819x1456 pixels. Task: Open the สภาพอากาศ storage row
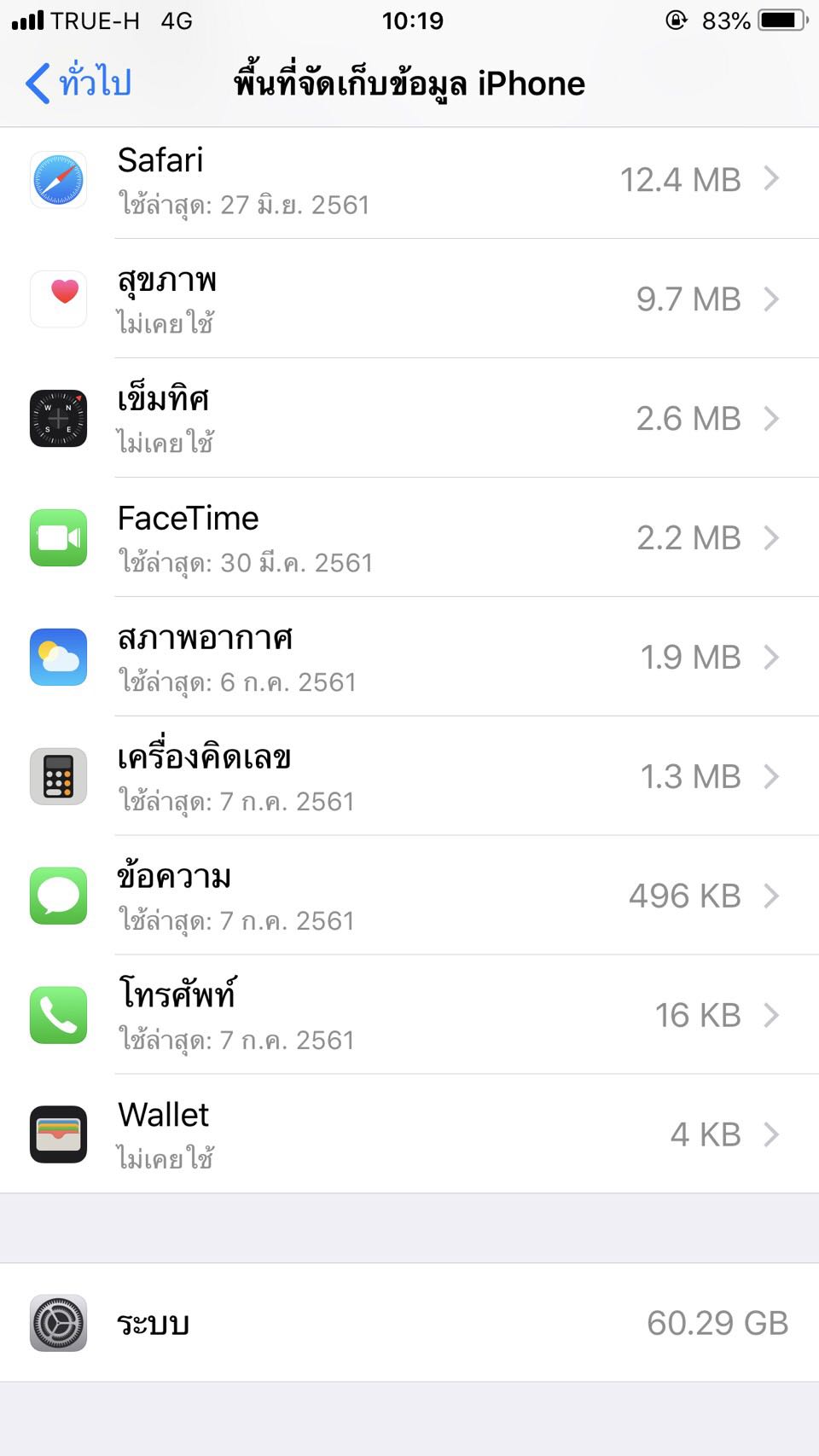pyautogui.click(x=409, y=657)
